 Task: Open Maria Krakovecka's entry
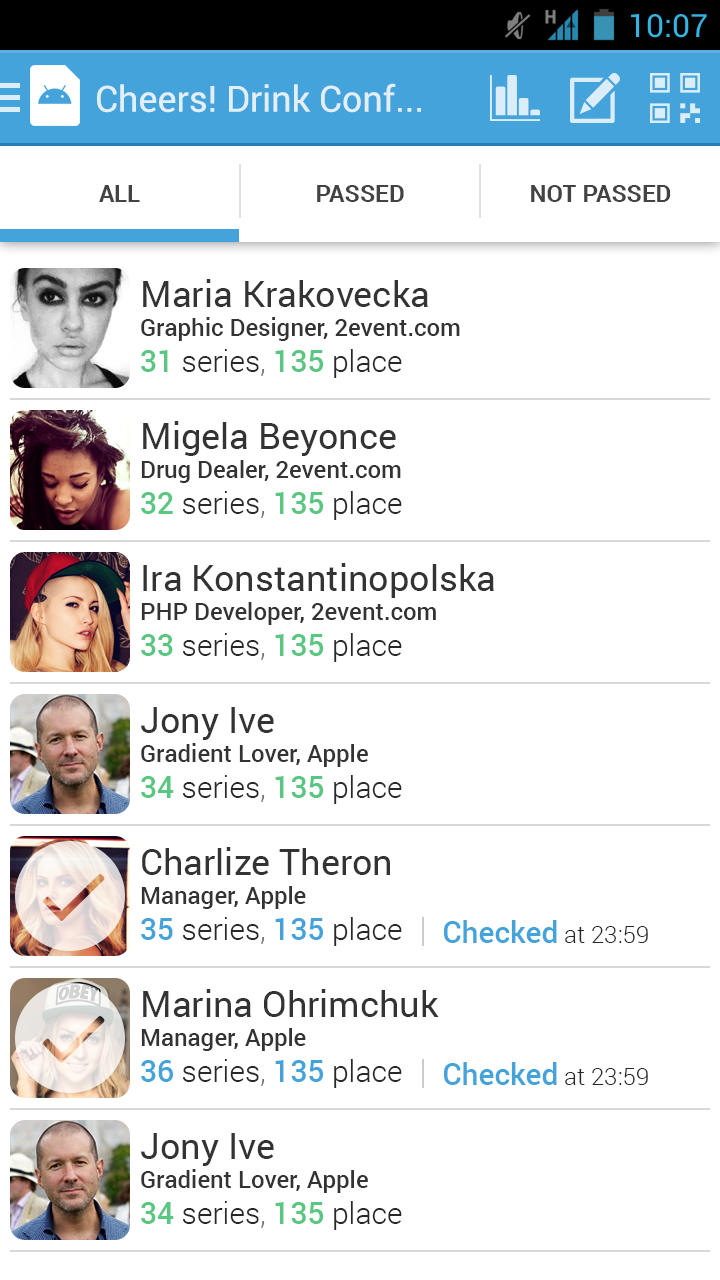pyautogui.click(x=360, y=328)
